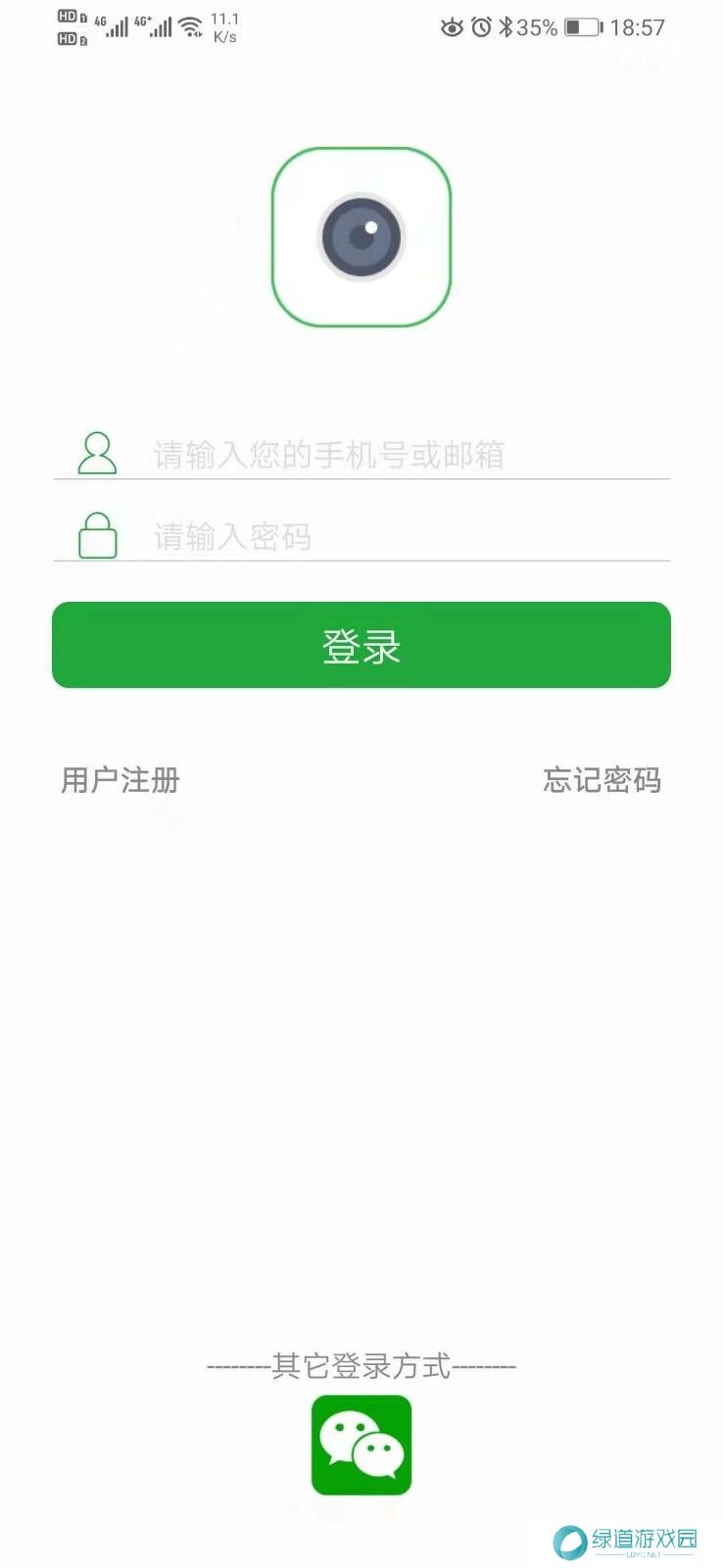
Task: Open 忘记密码 forgot password
Action: (x=602, y=780)
